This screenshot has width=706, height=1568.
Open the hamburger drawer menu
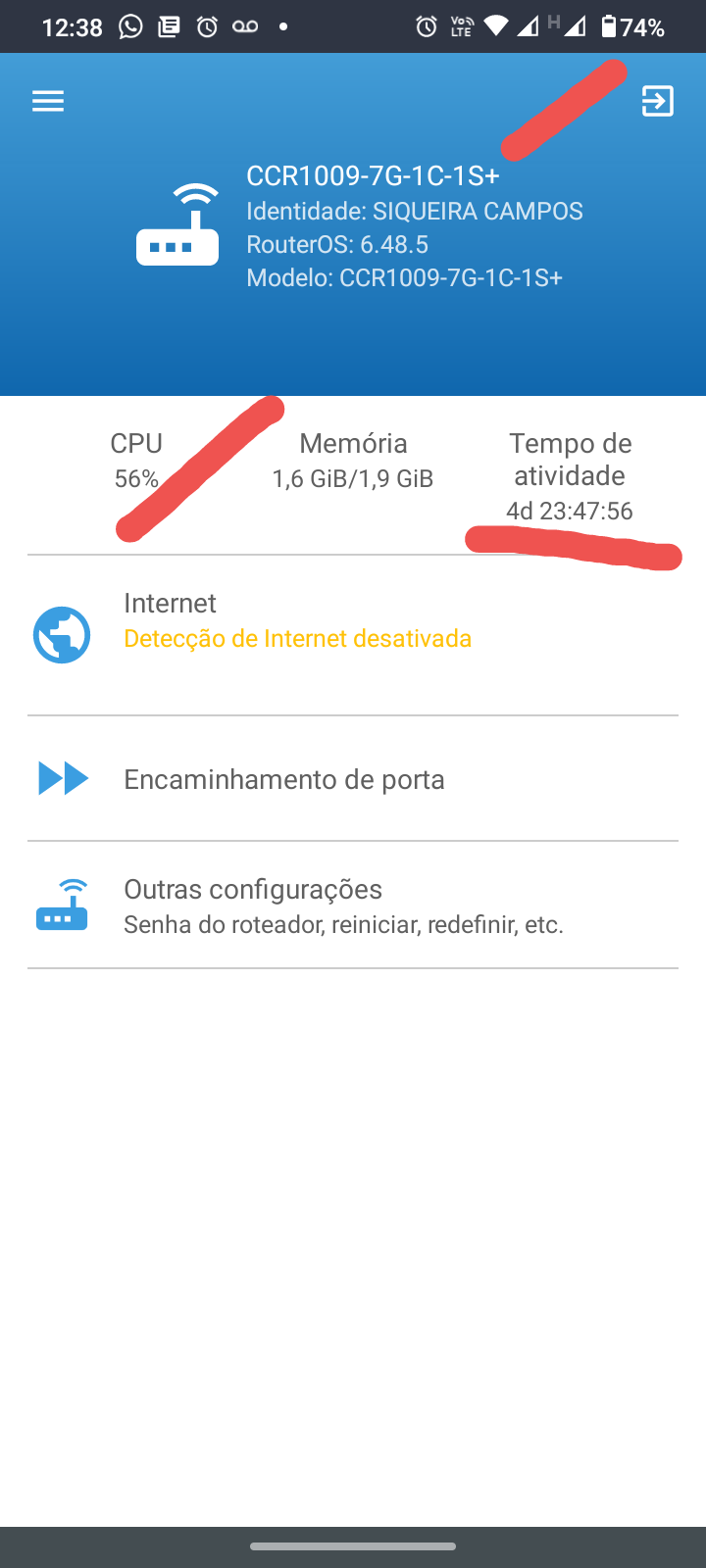(x=48, y=101)
